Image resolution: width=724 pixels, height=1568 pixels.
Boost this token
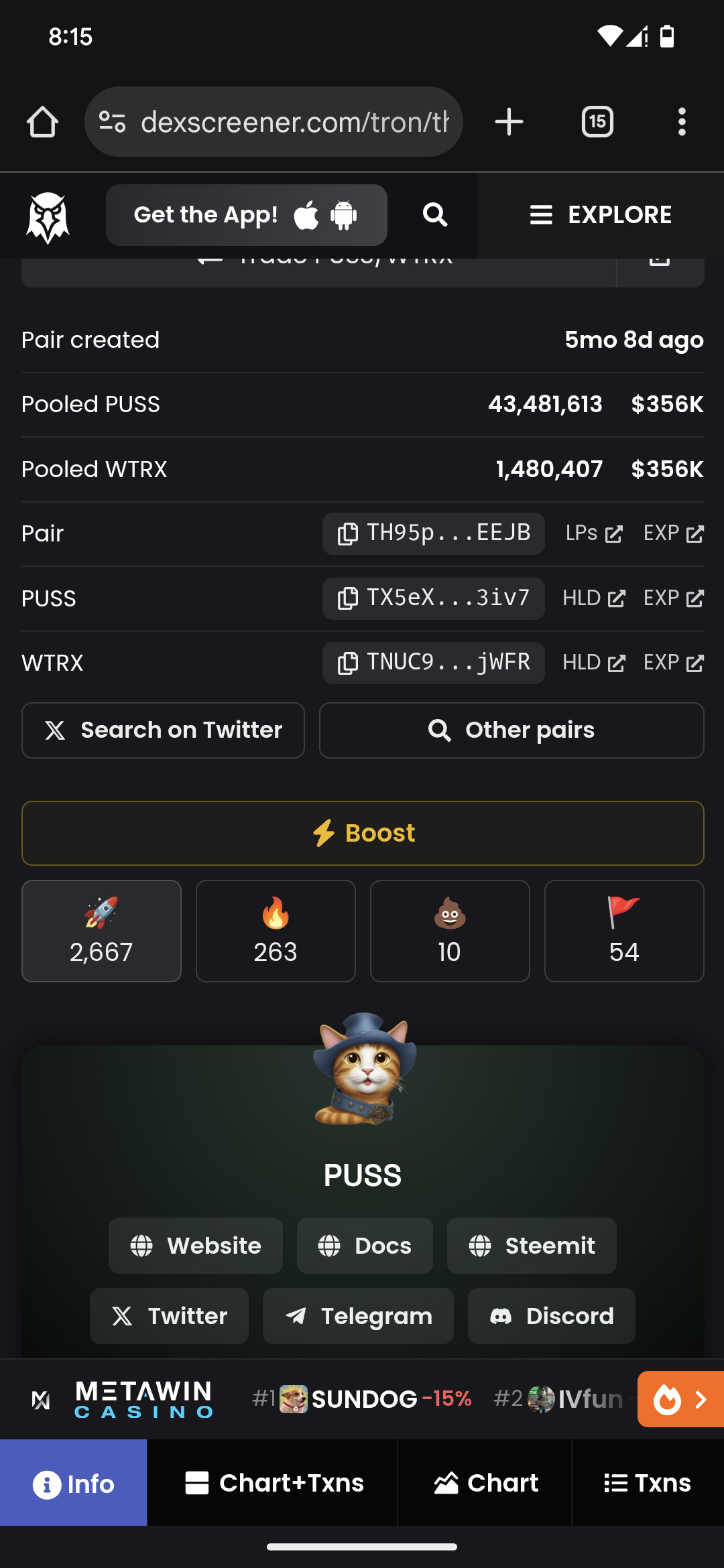363,833
